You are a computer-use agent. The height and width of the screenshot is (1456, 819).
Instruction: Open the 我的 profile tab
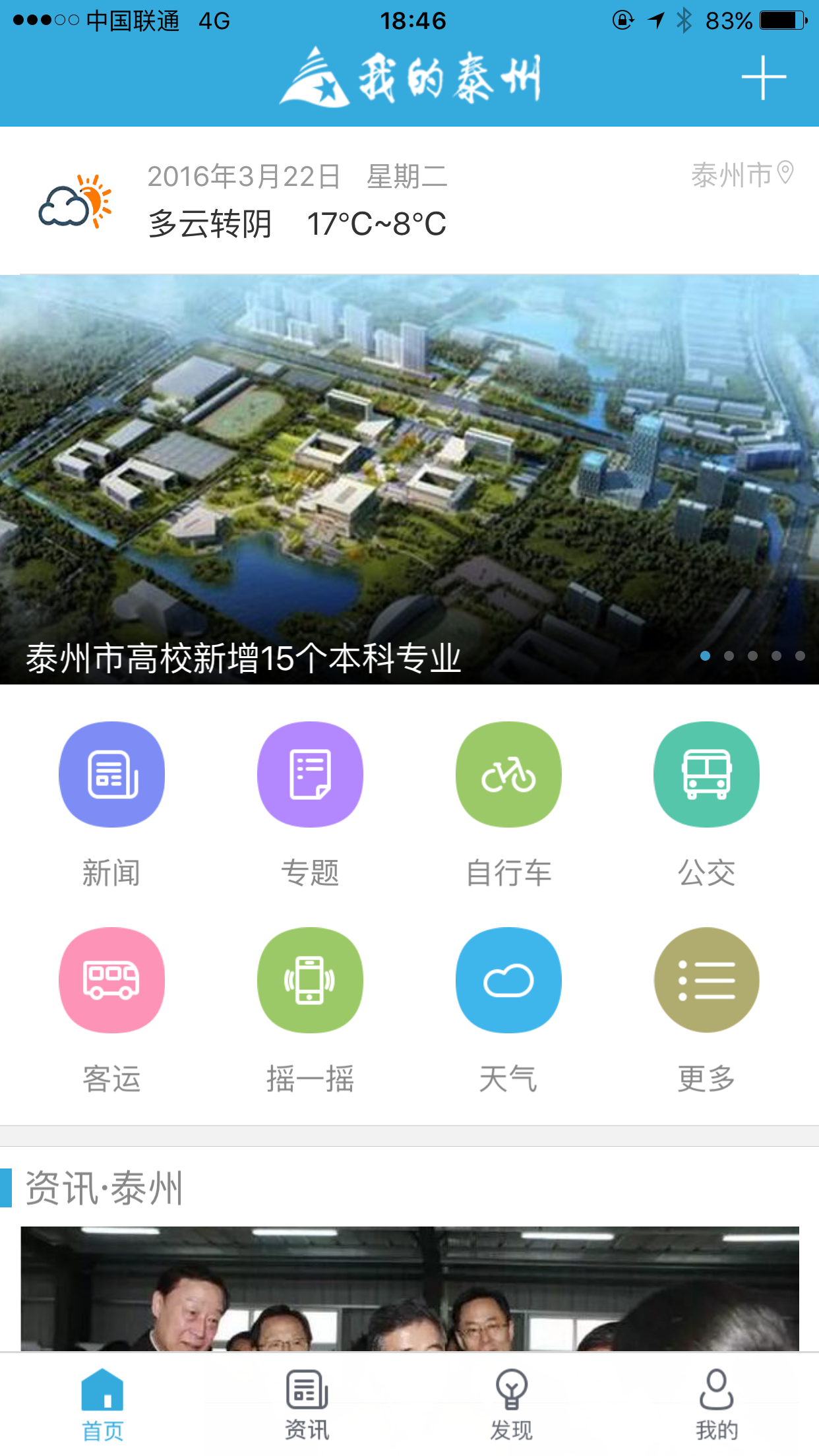[x=717, y=1405]
